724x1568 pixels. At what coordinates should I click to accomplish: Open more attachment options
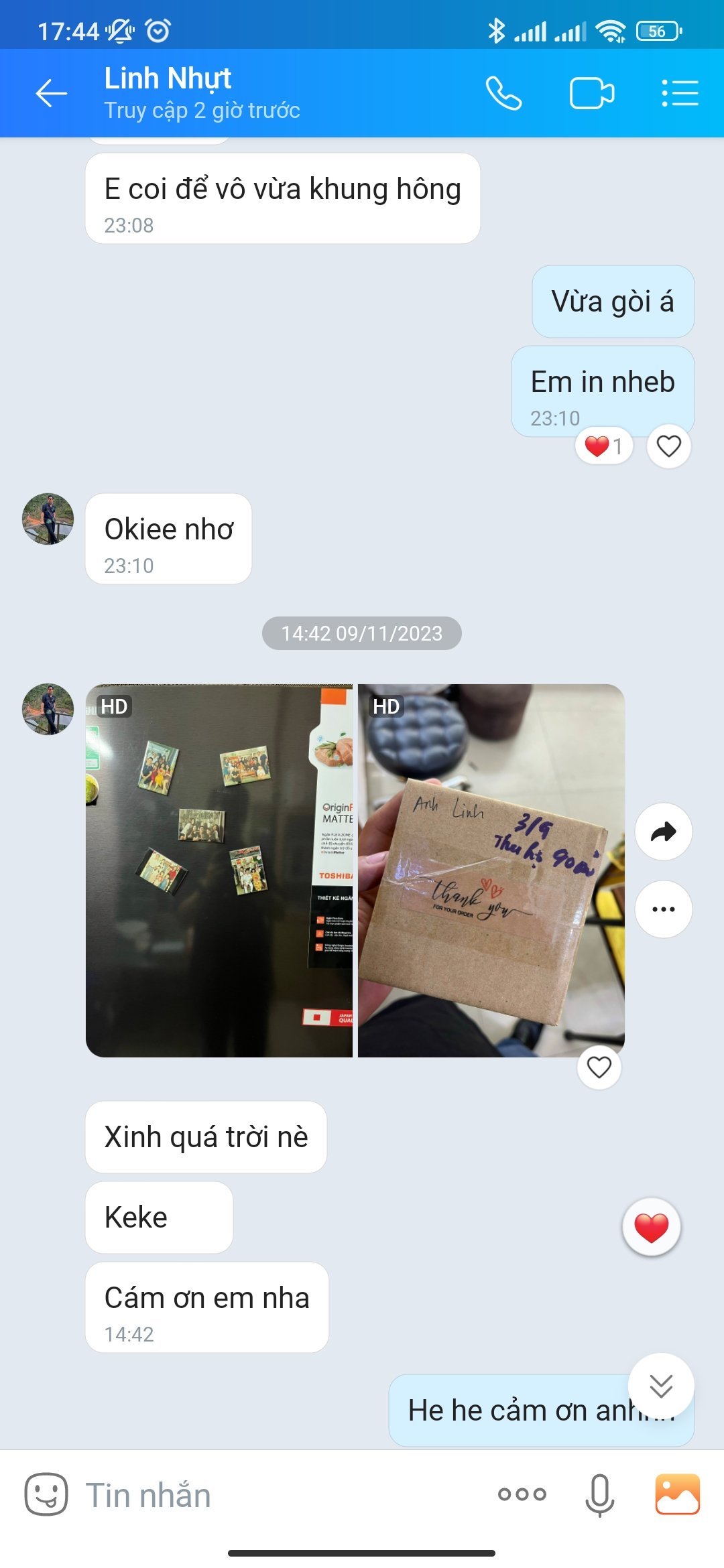tap(522, 1494)
